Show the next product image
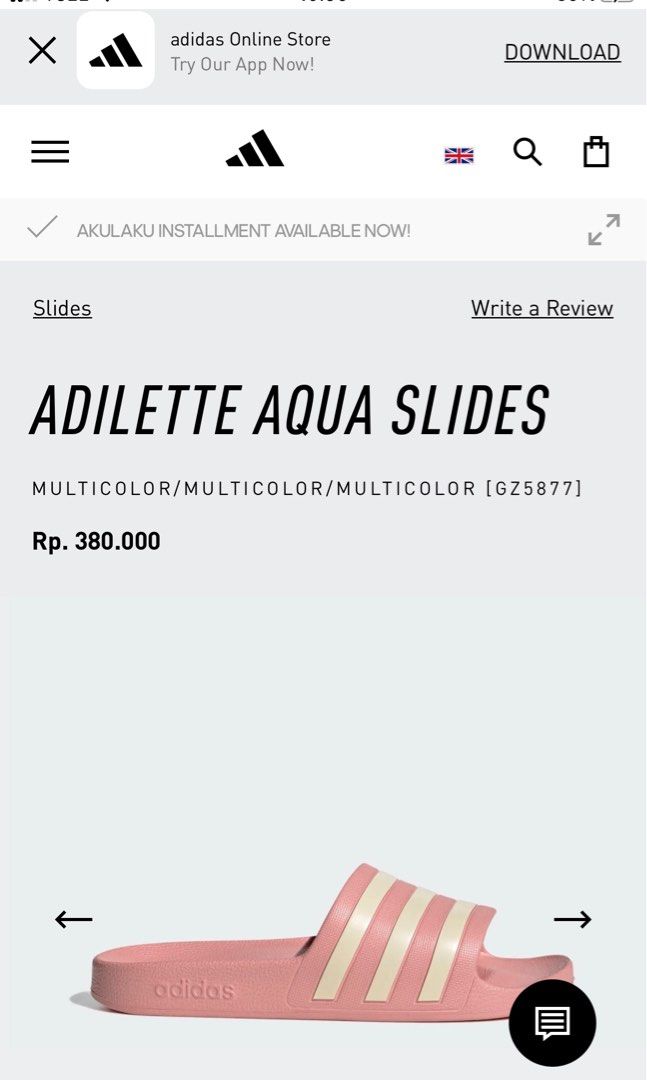The width and height of the screenshot is (647, 1080). point(573,919)
